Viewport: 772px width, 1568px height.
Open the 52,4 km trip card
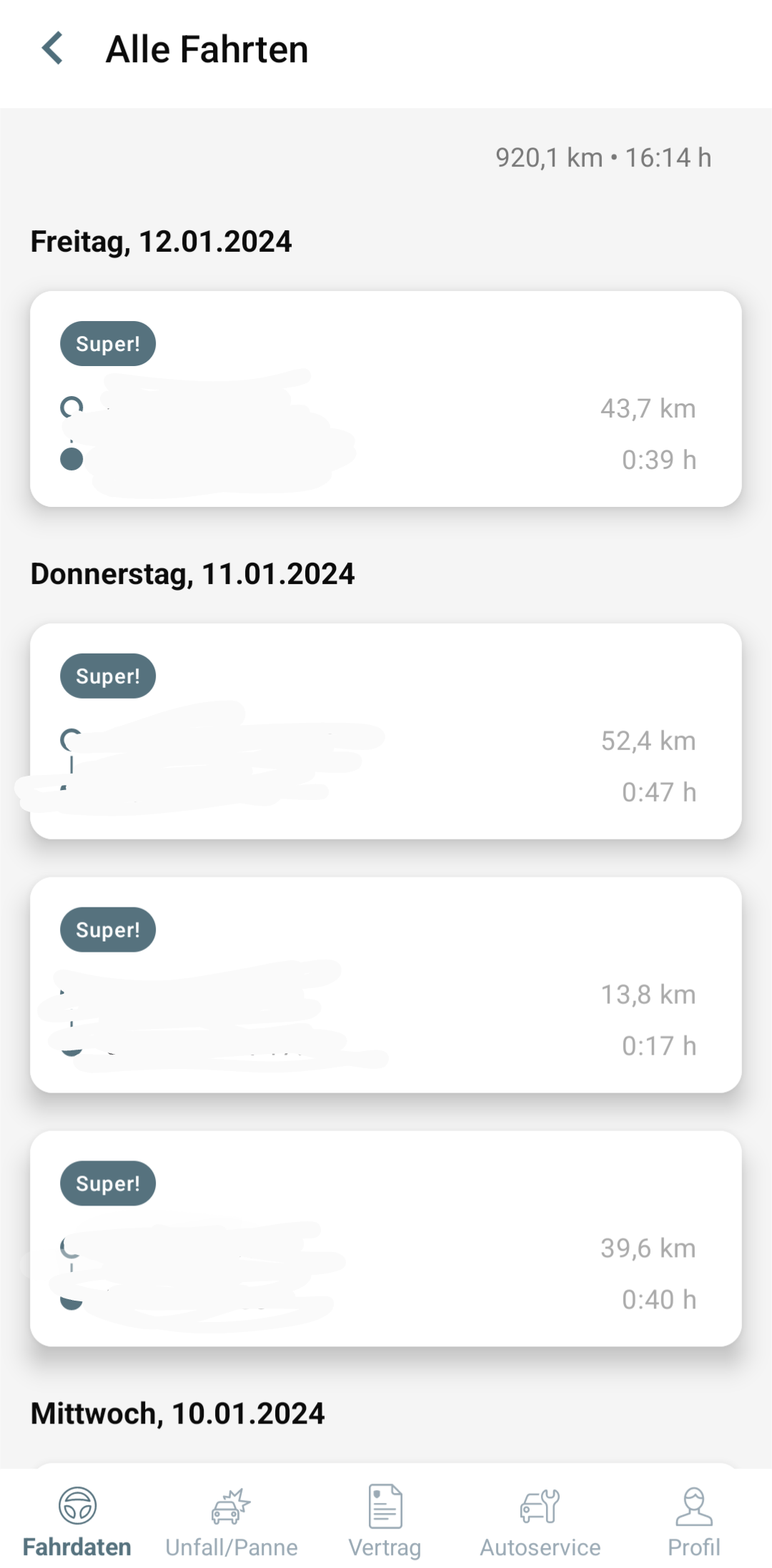tap(386, 731)
